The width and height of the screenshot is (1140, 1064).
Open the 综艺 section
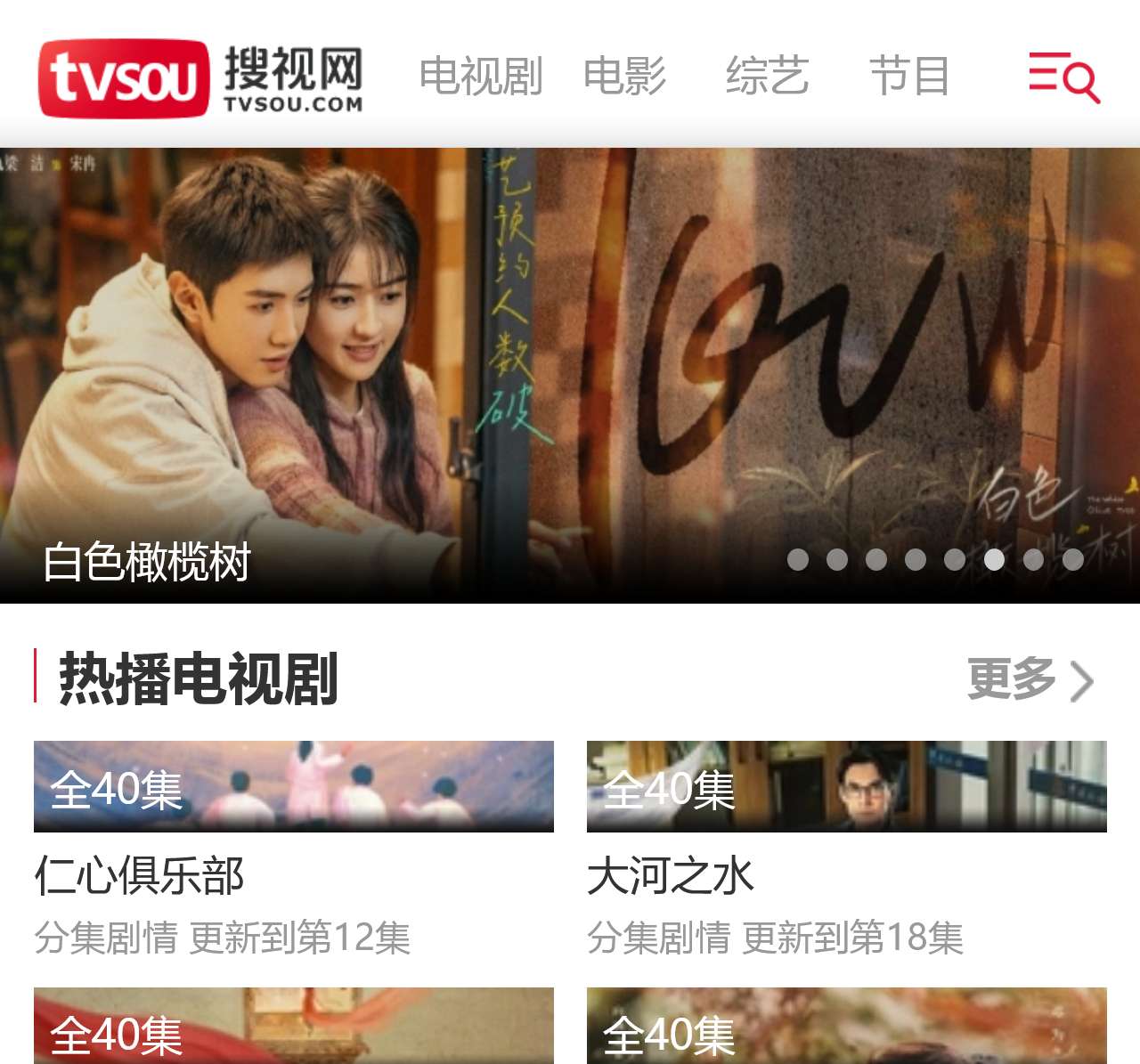[x=767, y=76]
